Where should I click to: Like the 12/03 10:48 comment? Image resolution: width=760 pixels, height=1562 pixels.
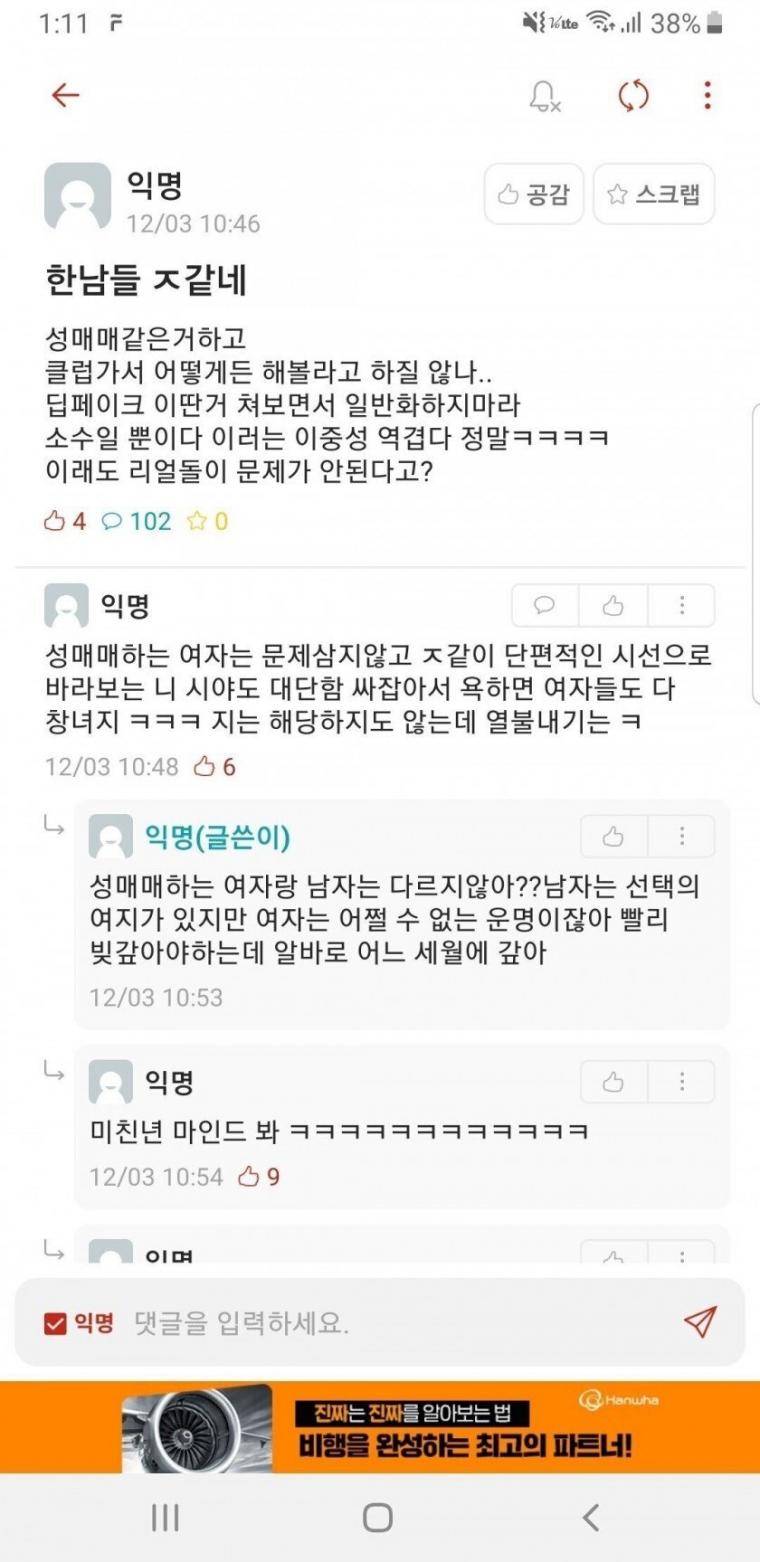click(x=613, y=606)
